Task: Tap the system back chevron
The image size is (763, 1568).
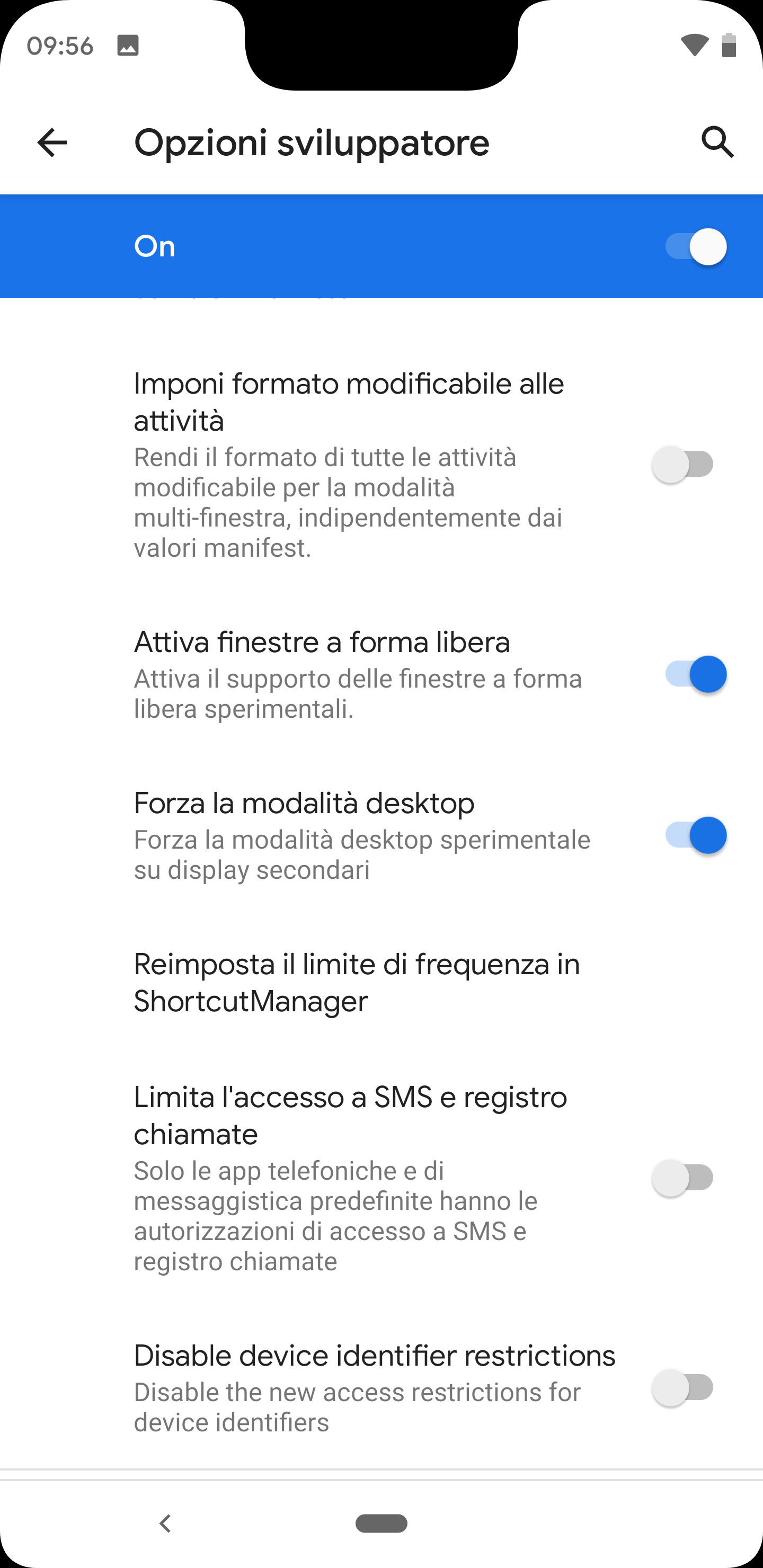Action: [x=165, y=1523]
